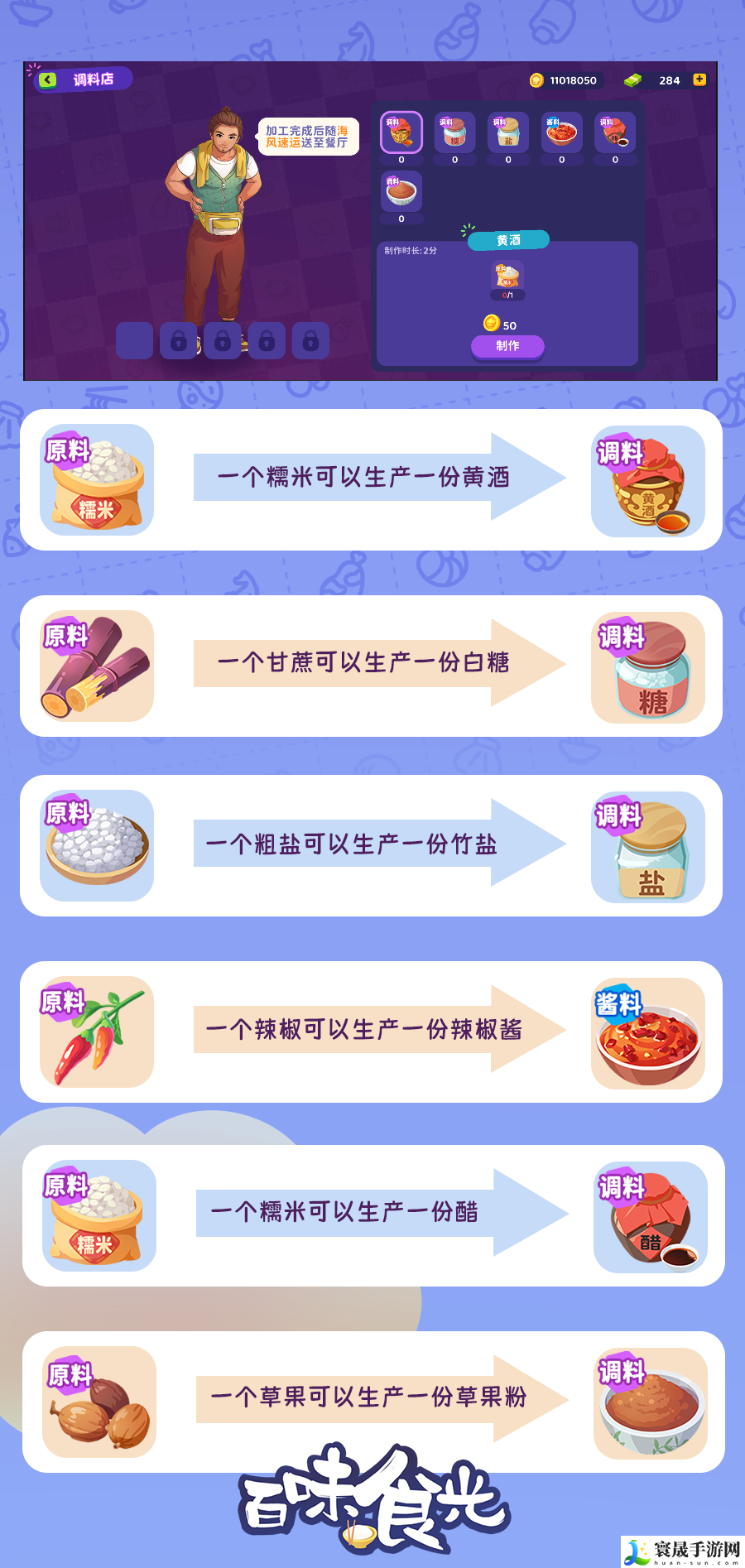Screen dimensions: 745x1568
Task: Select the 糖 sugar jar icon
Action: point(454,132)
